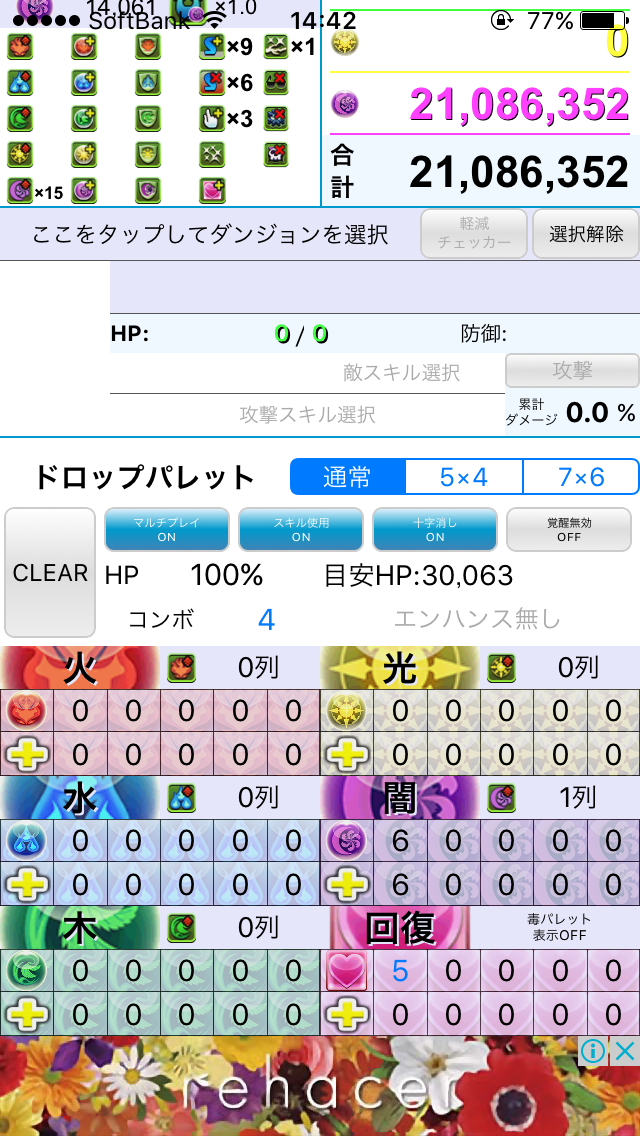Screen dimensions: 640x1136
Task: Change the HP 100% value
Action: pyautogui.click(x=226, y=575)
